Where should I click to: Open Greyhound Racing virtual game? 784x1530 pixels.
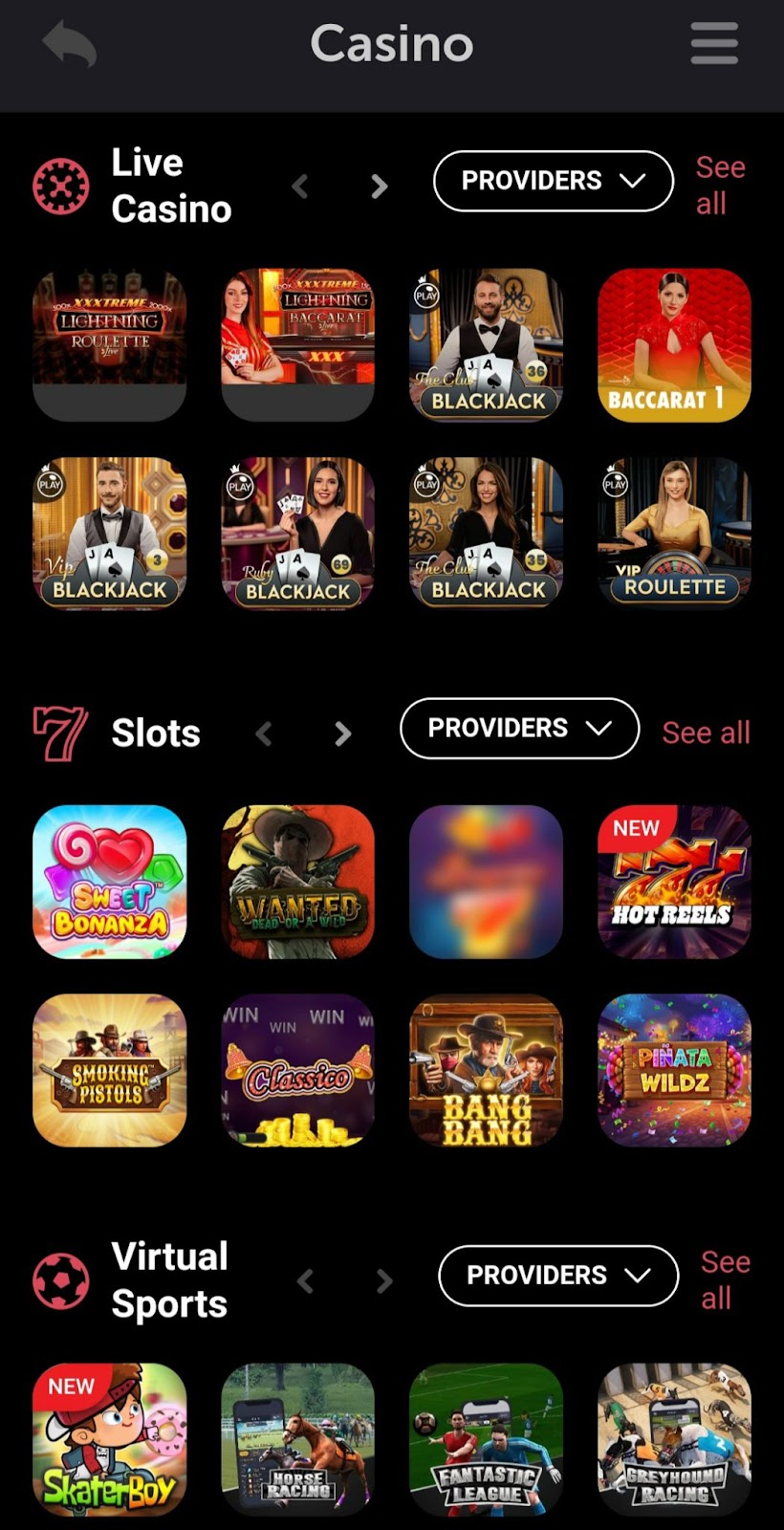tap(674, 1439)
